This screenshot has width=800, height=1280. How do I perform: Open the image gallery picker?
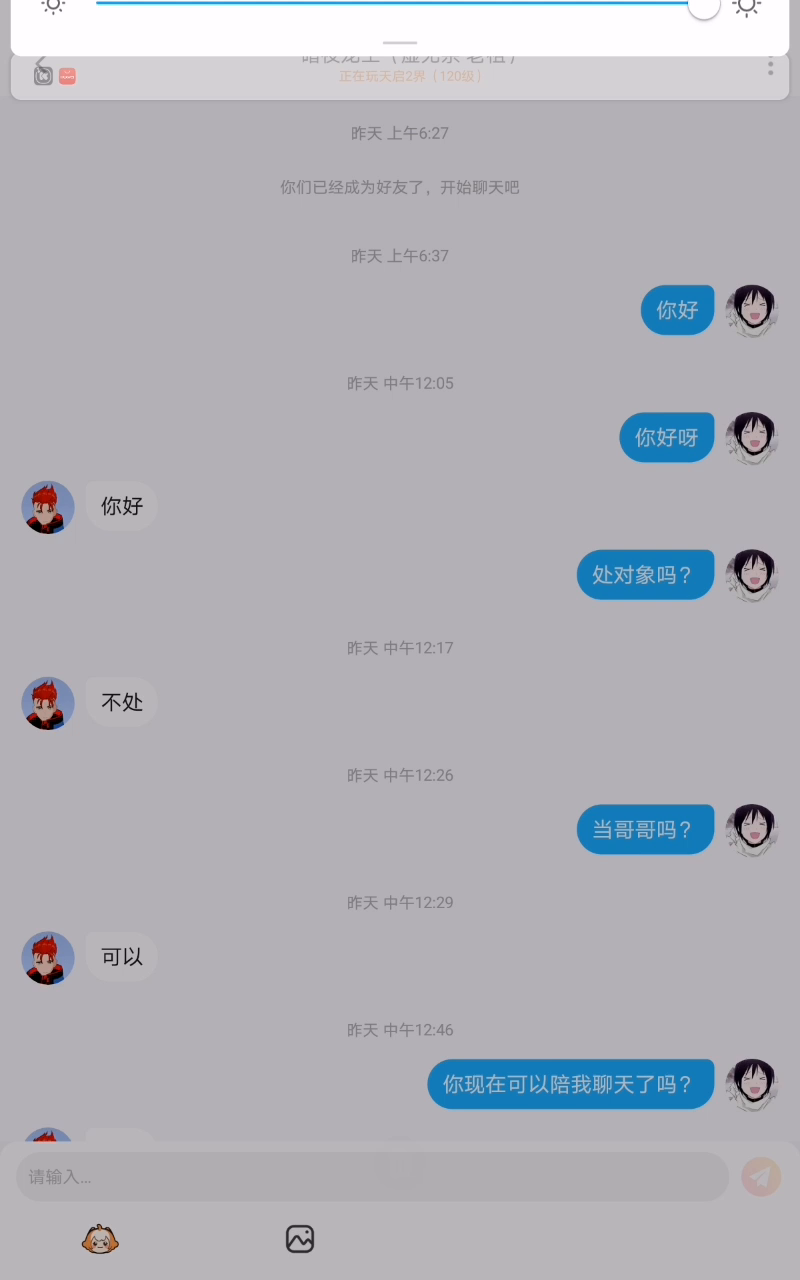(300, 1239)
